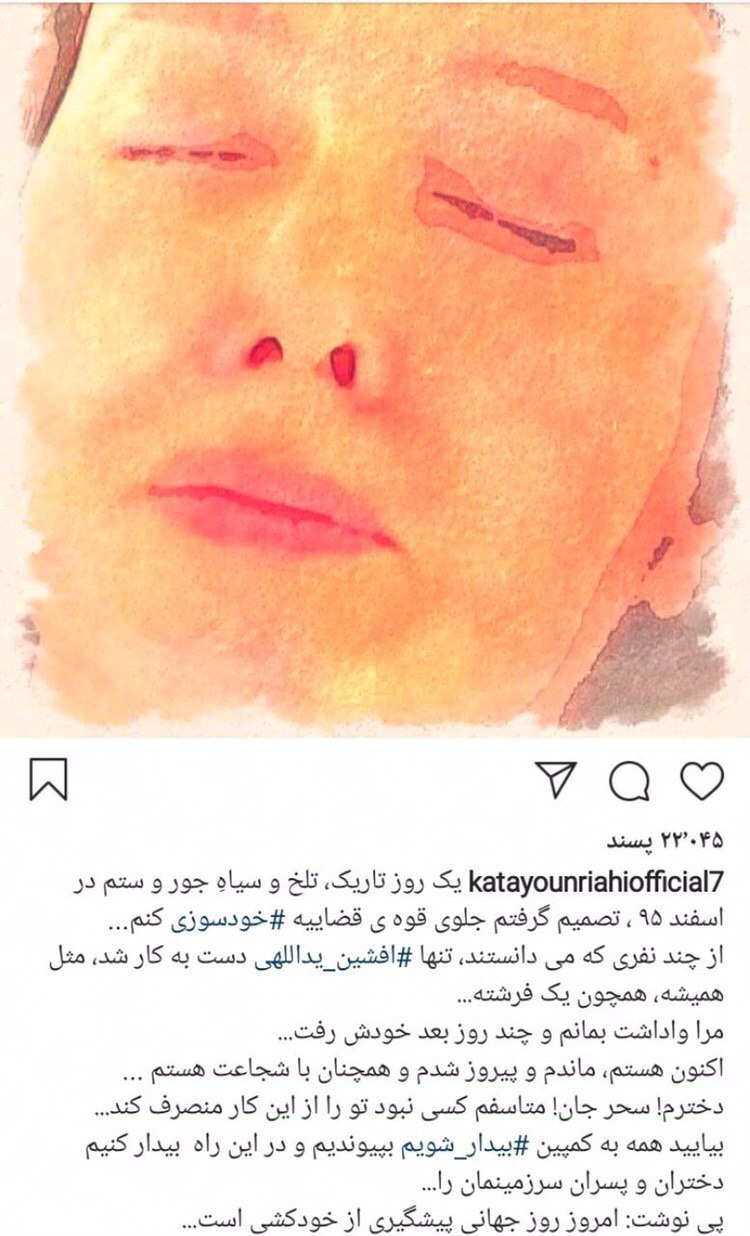Open the comments bubble icon

pyautogui.click(x=629, y=782)
